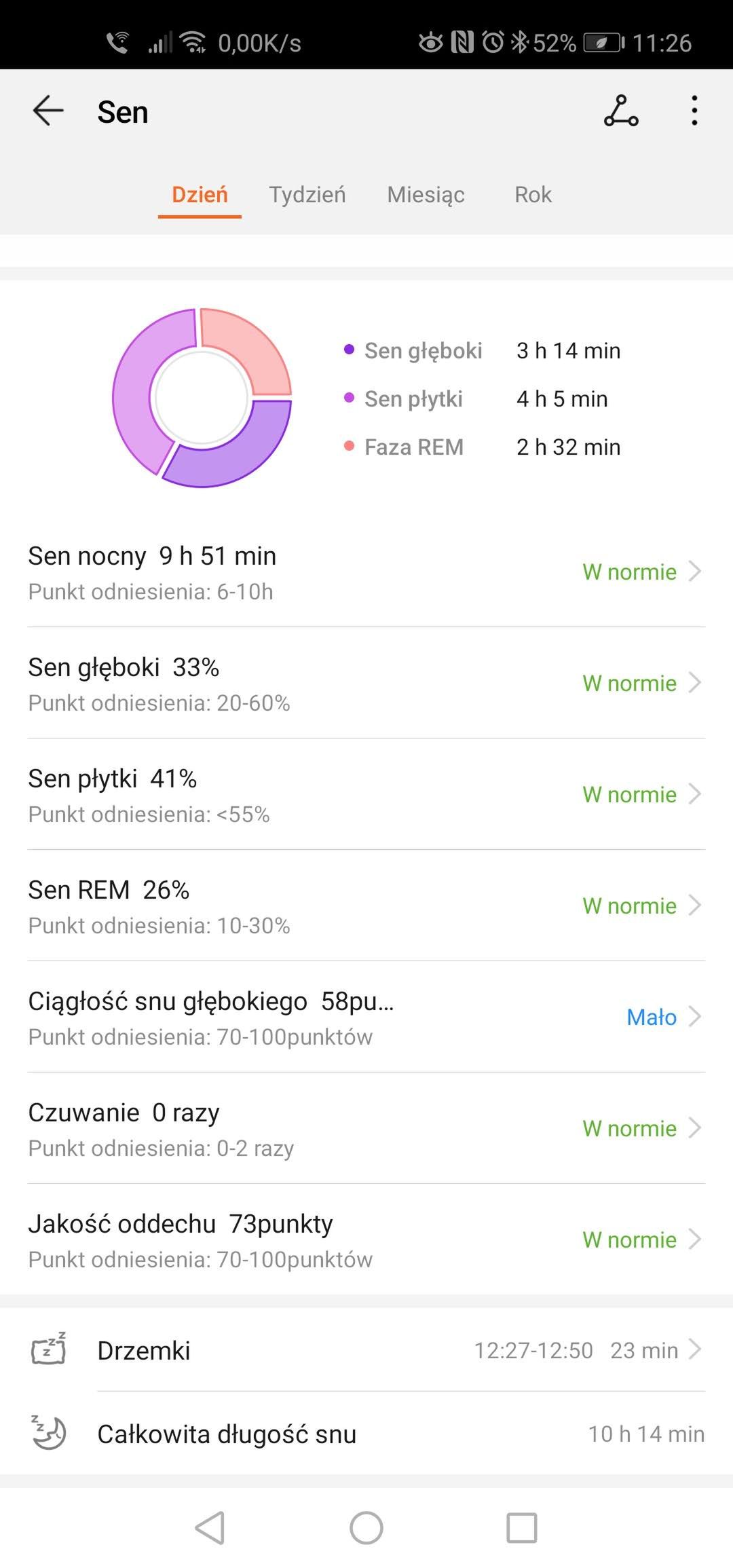Open the three-dot overflow menu
The width and height of the screenshot is (733, 1568).
[694, 111]
